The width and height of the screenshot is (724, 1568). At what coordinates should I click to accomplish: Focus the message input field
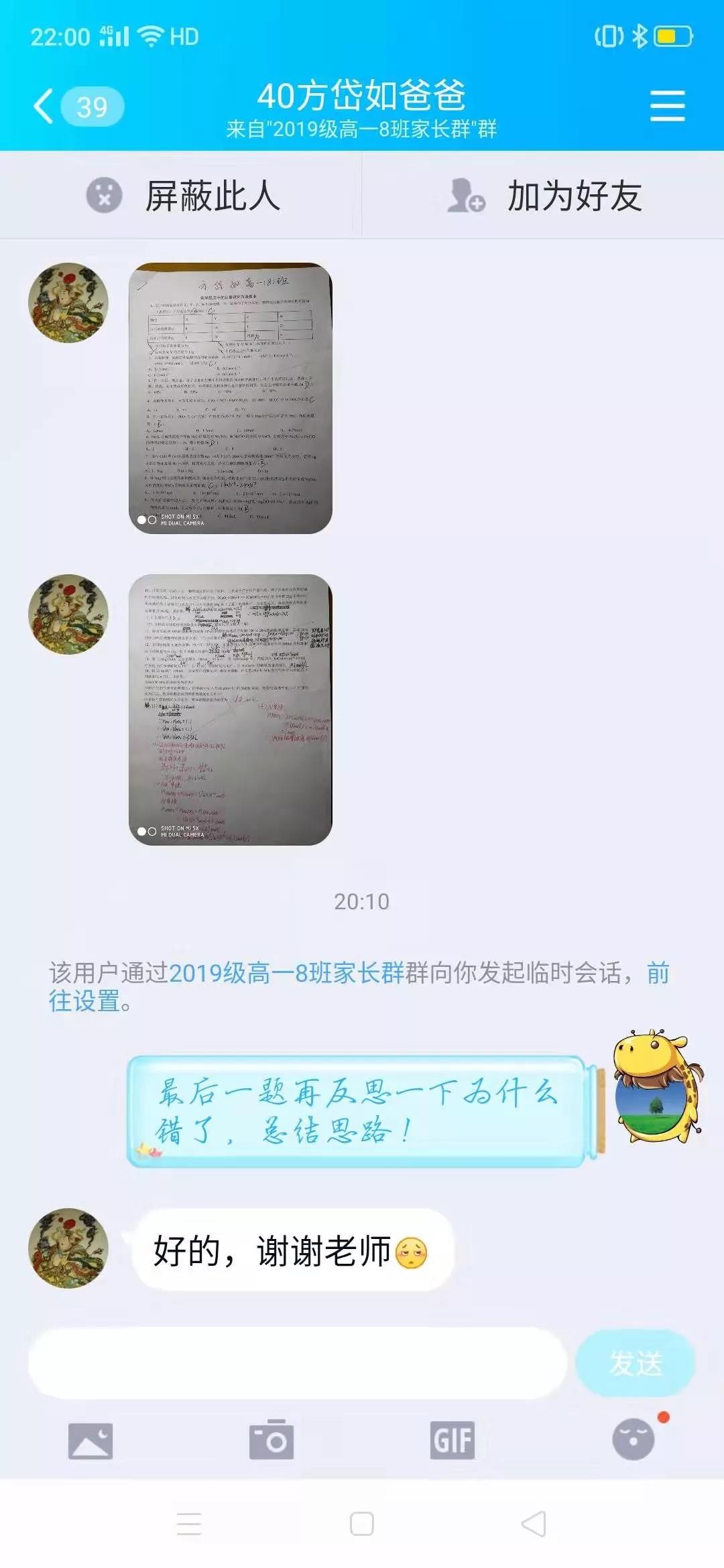pyautogui.click(x=296, y=1363)
